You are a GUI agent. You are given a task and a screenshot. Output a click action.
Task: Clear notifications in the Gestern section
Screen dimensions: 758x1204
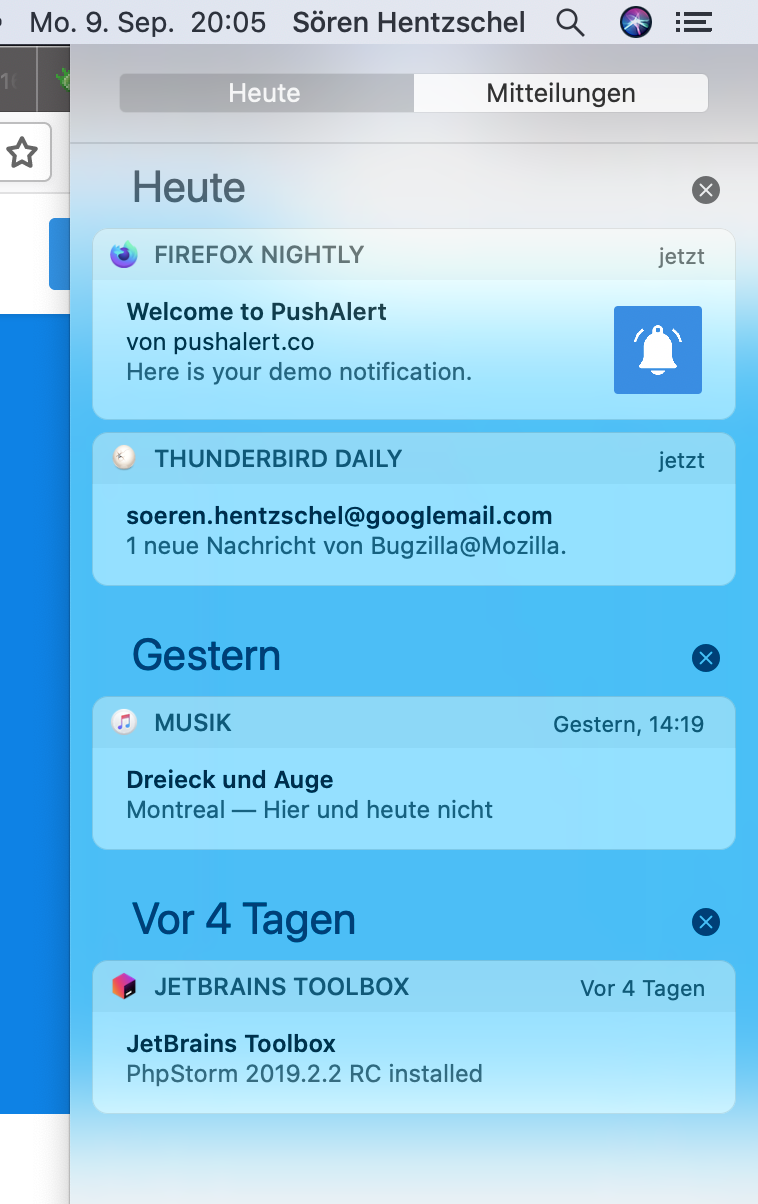point(706,658)
